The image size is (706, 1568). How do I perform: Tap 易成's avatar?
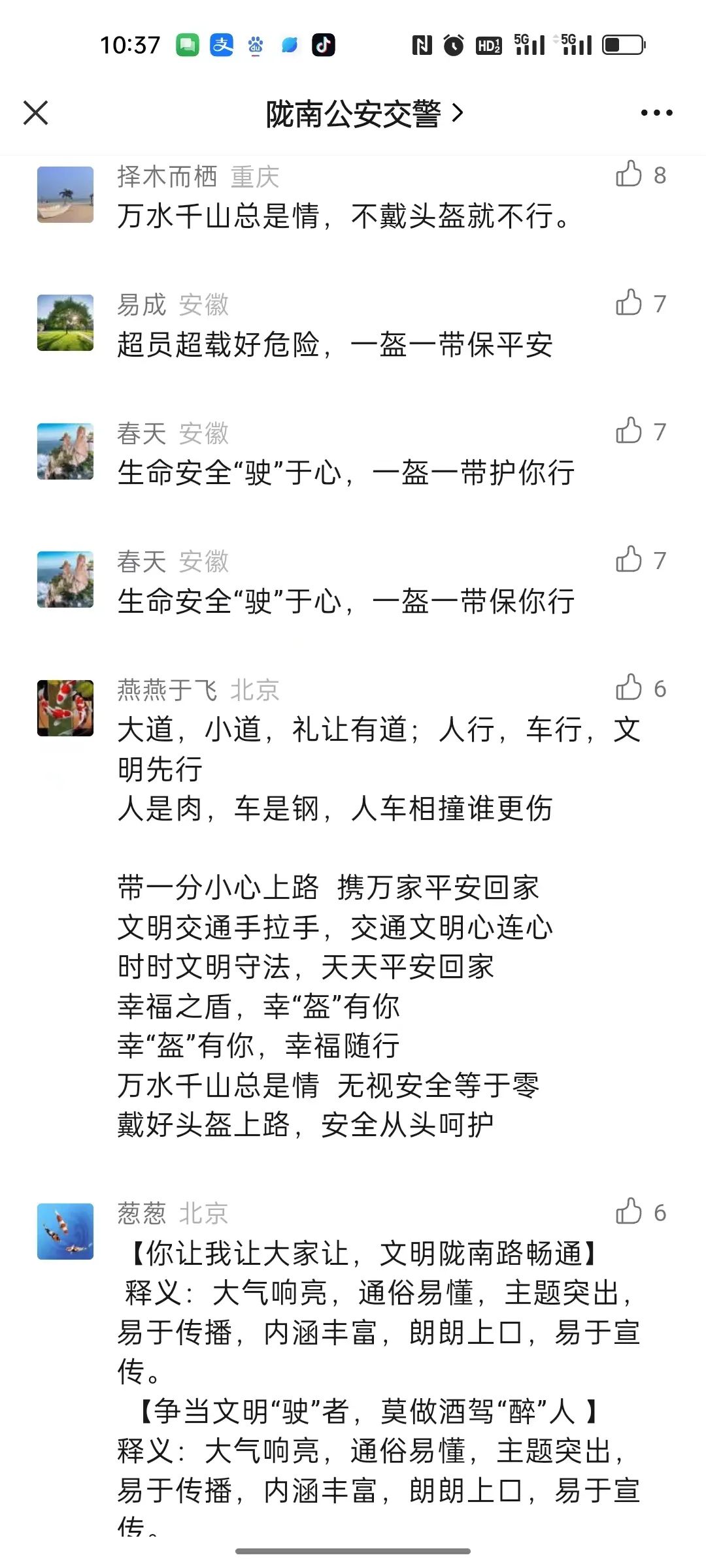(65, 323)
